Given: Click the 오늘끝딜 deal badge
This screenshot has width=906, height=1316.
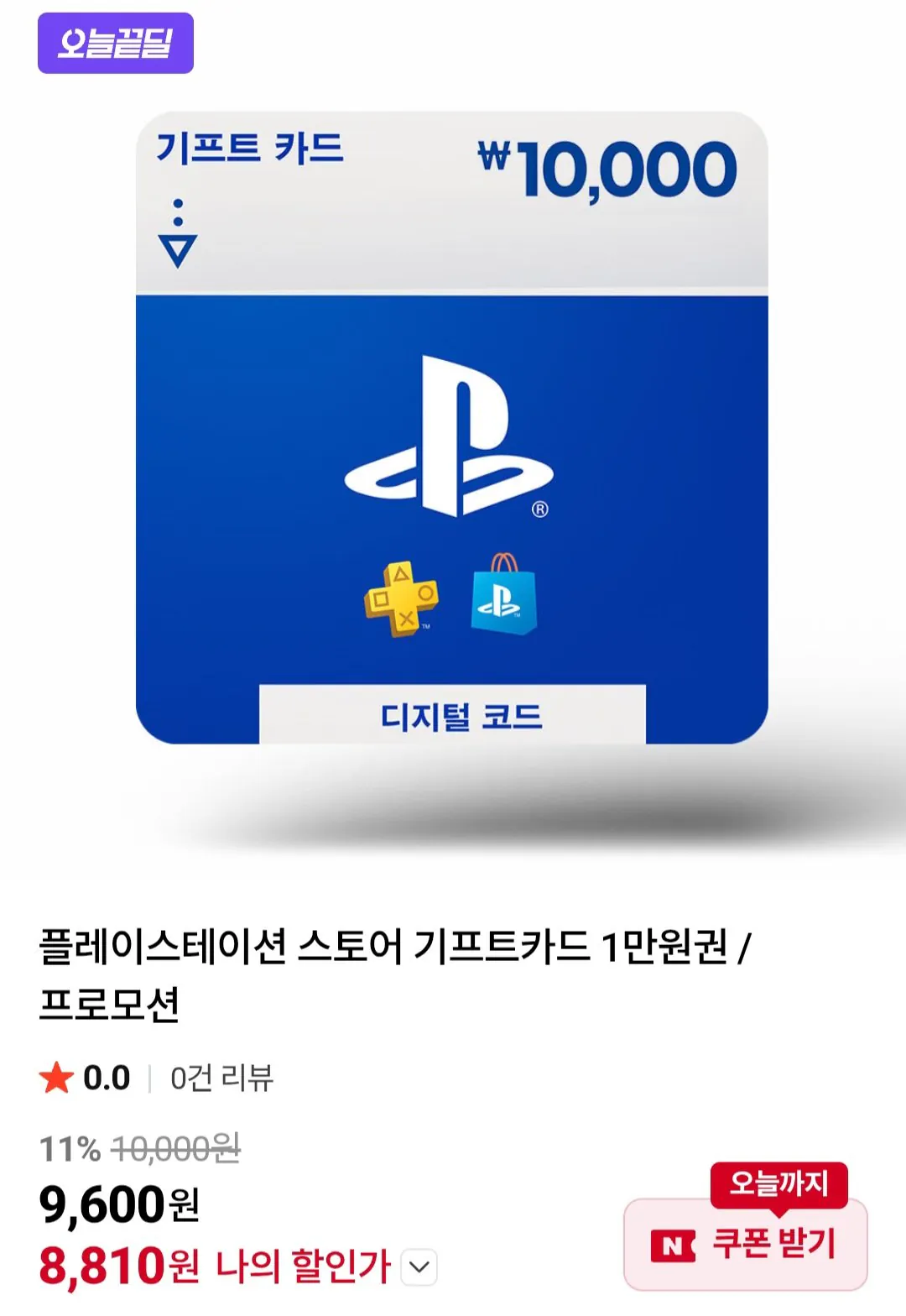Looking at the screenshot, I should click(116, 46).
